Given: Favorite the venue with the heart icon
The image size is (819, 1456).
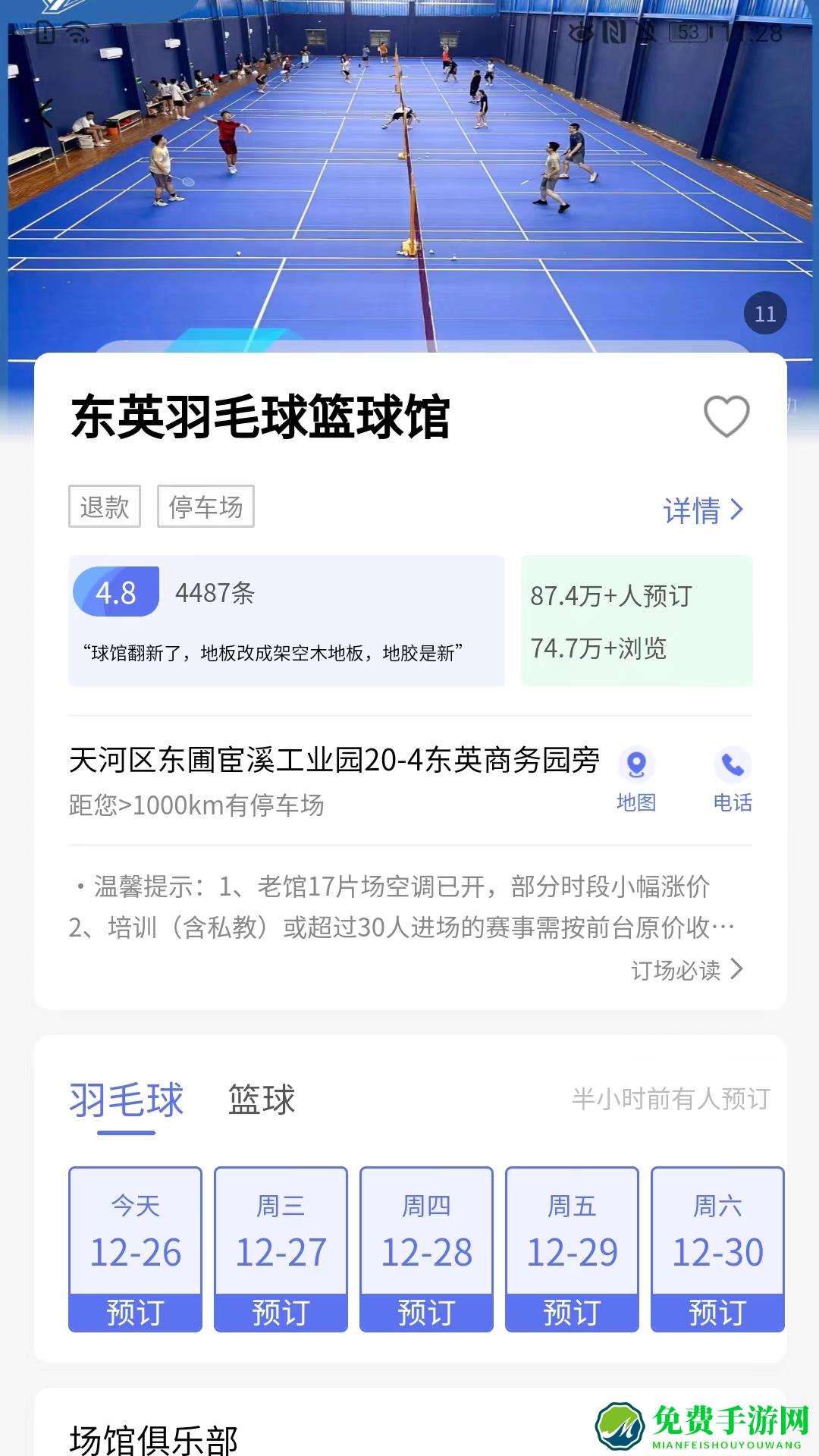Looking at the screenshot, I should click(725, 416).
